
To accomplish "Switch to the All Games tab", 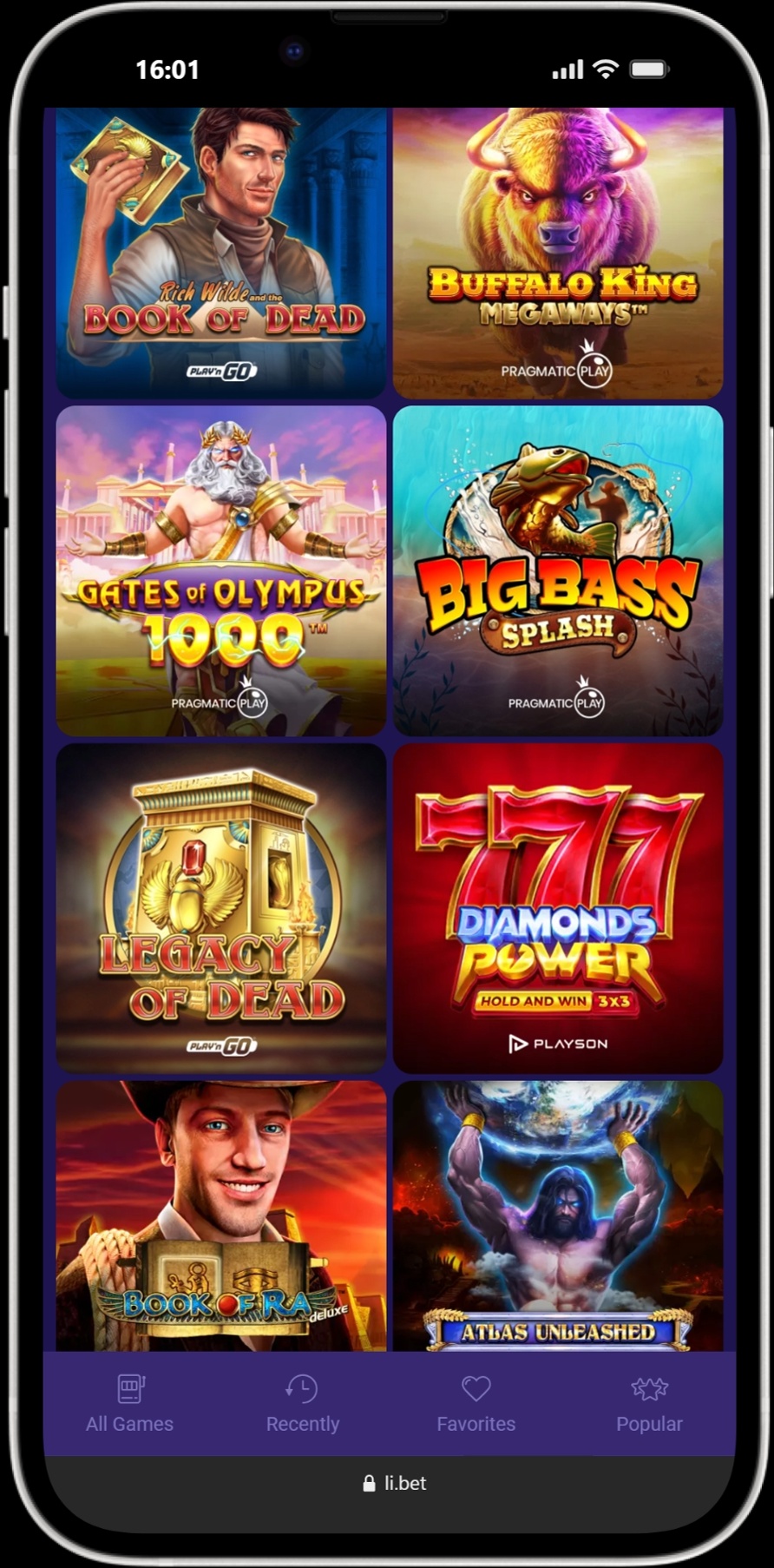I will (x=130, y=1404).
